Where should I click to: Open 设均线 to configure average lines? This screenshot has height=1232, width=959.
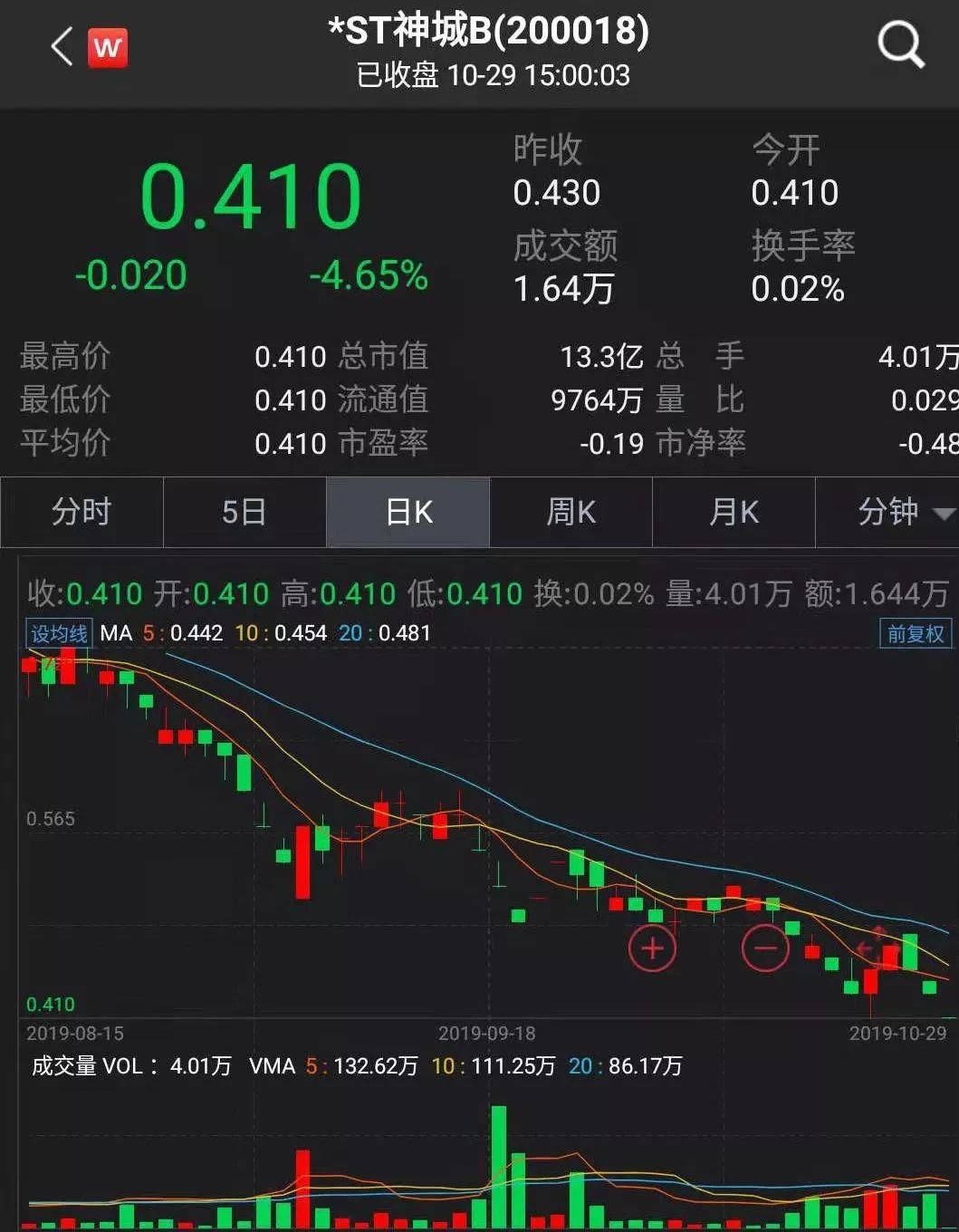(58, 633)
